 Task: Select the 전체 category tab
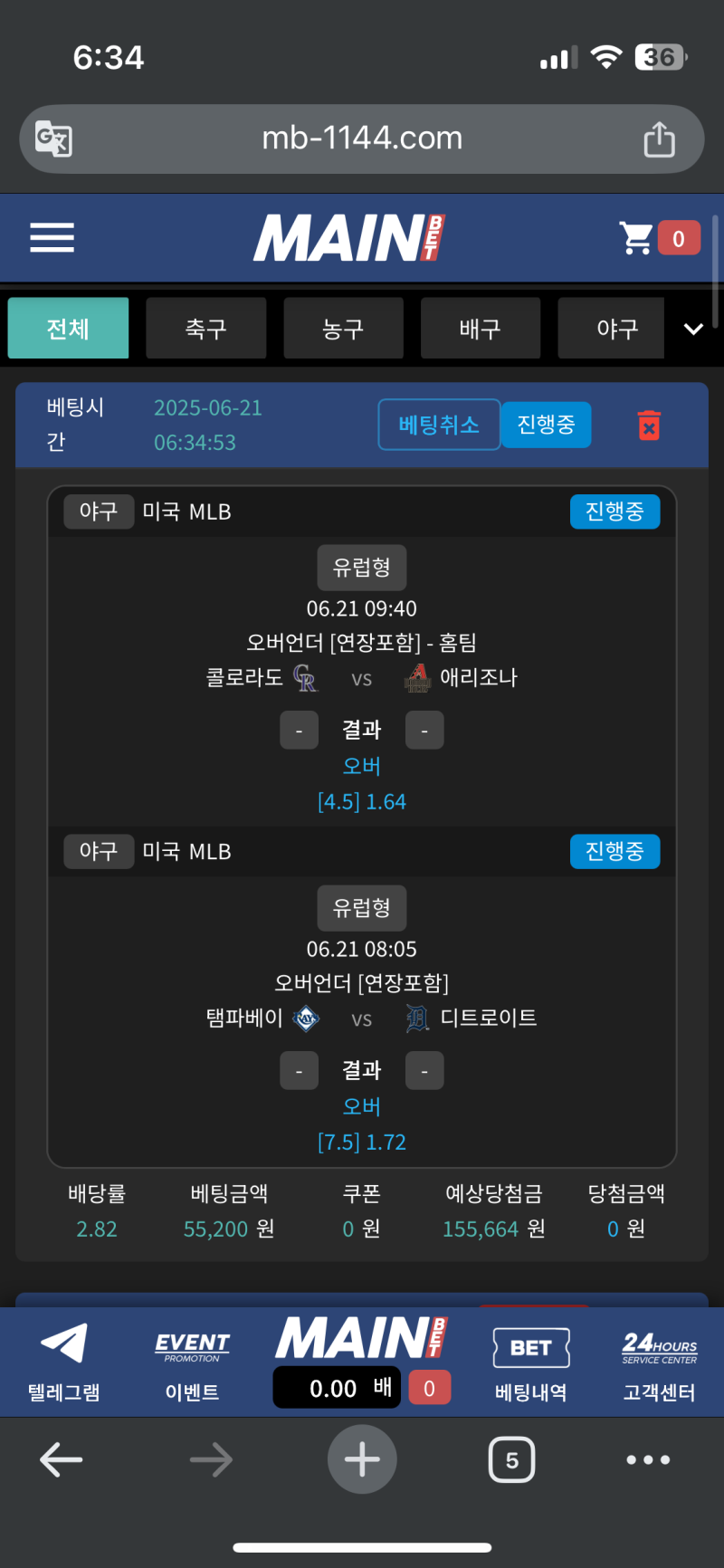(68, 329)
